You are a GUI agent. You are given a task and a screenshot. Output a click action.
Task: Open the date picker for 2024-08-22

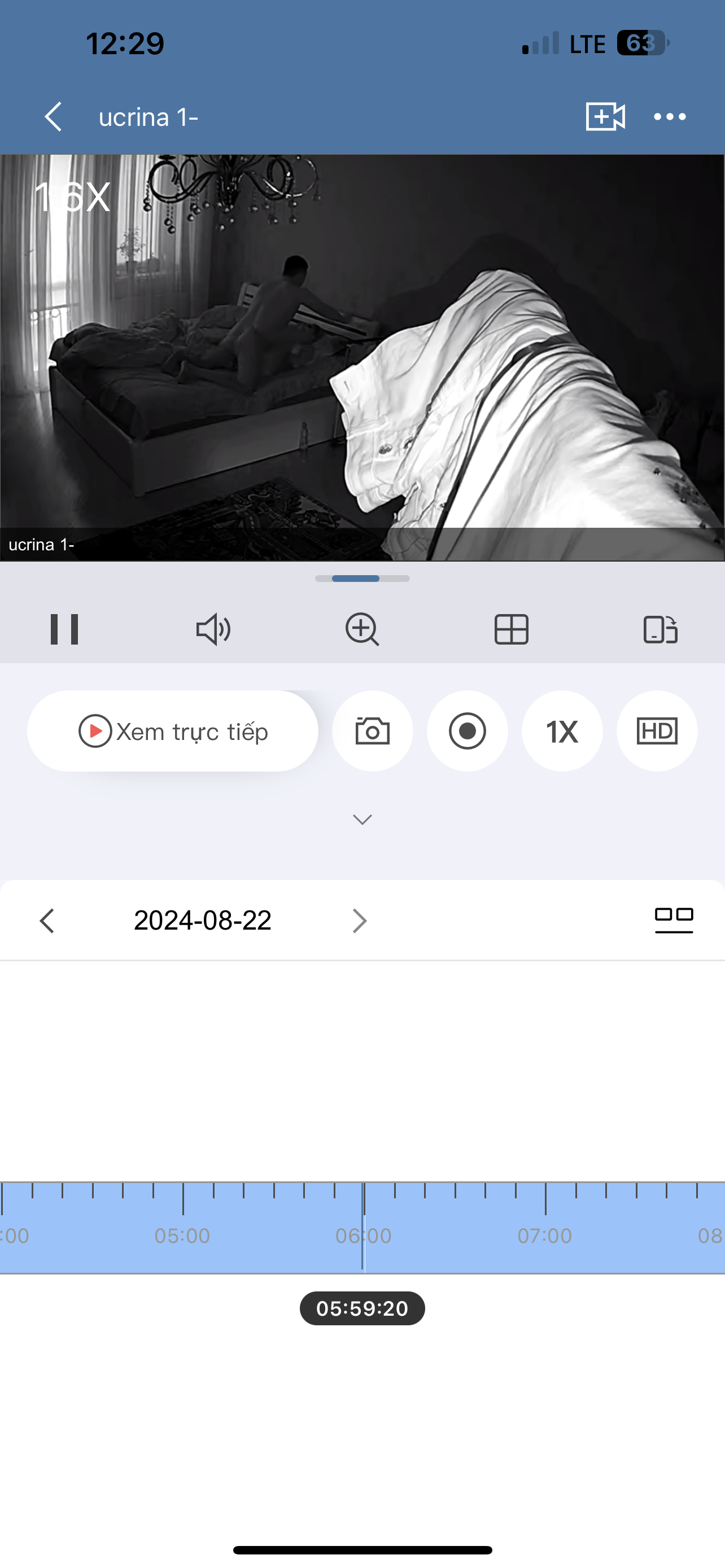click(x=203, y=921)
